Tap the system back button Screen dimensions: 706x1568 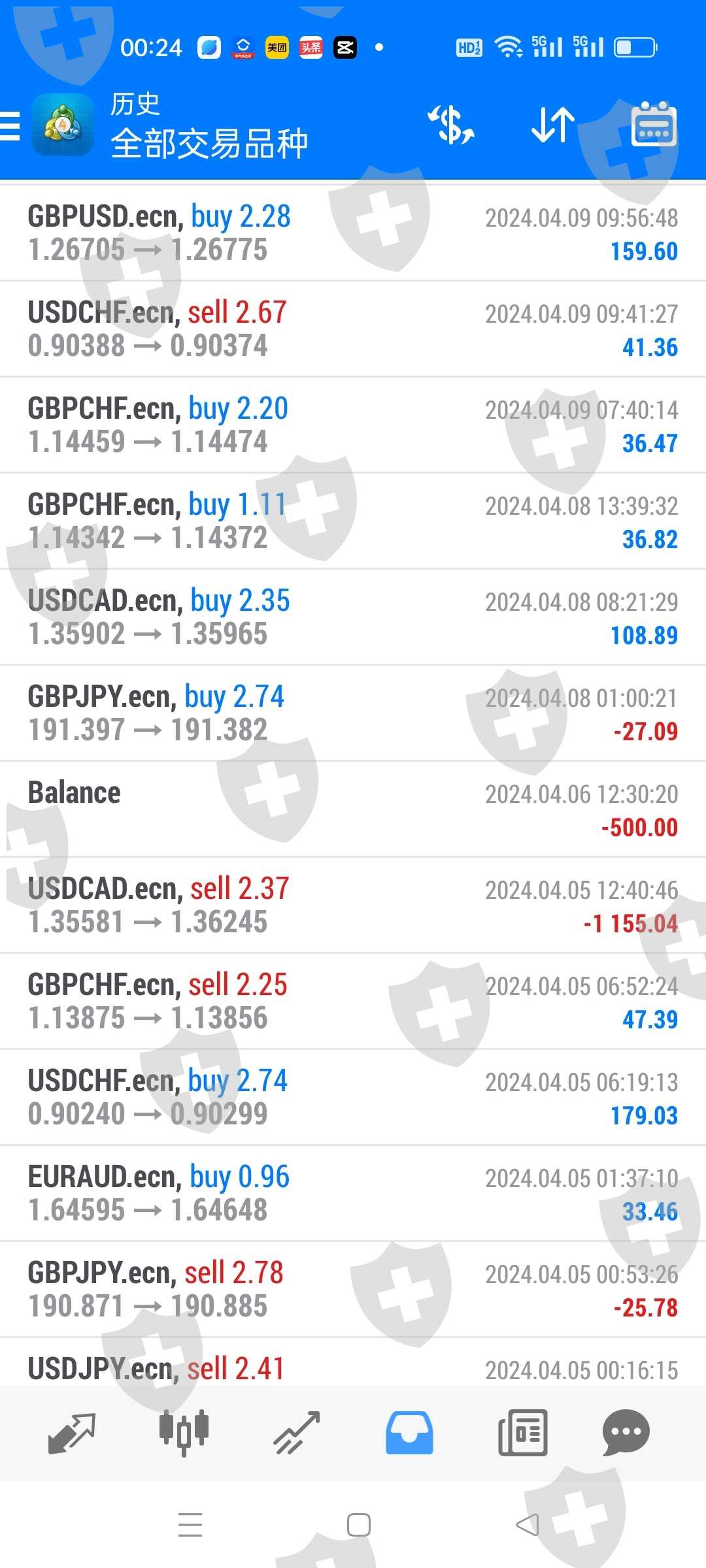(527, 1525)
